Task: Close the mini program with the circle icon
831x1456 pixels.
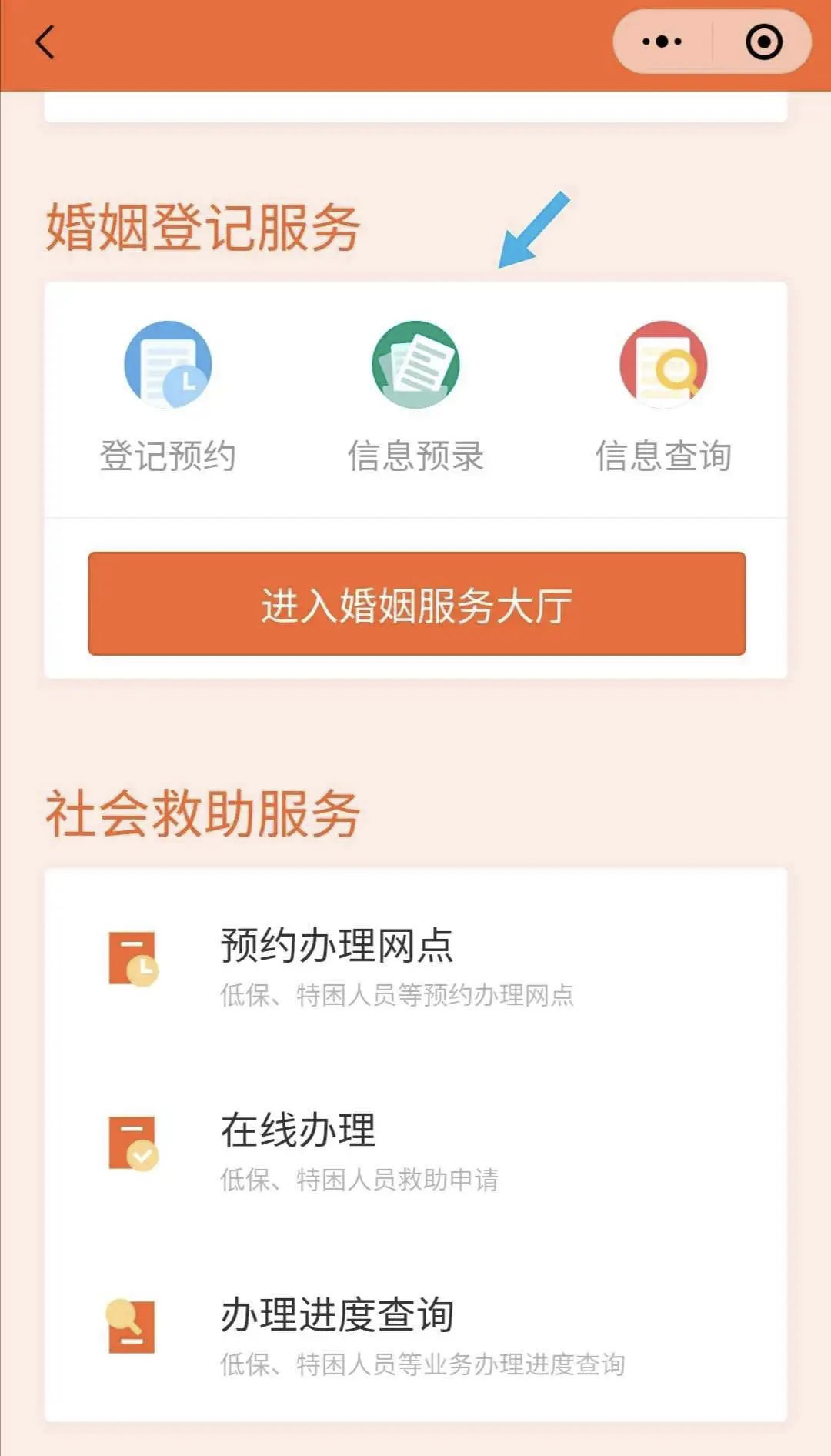Action: point(763,42)
